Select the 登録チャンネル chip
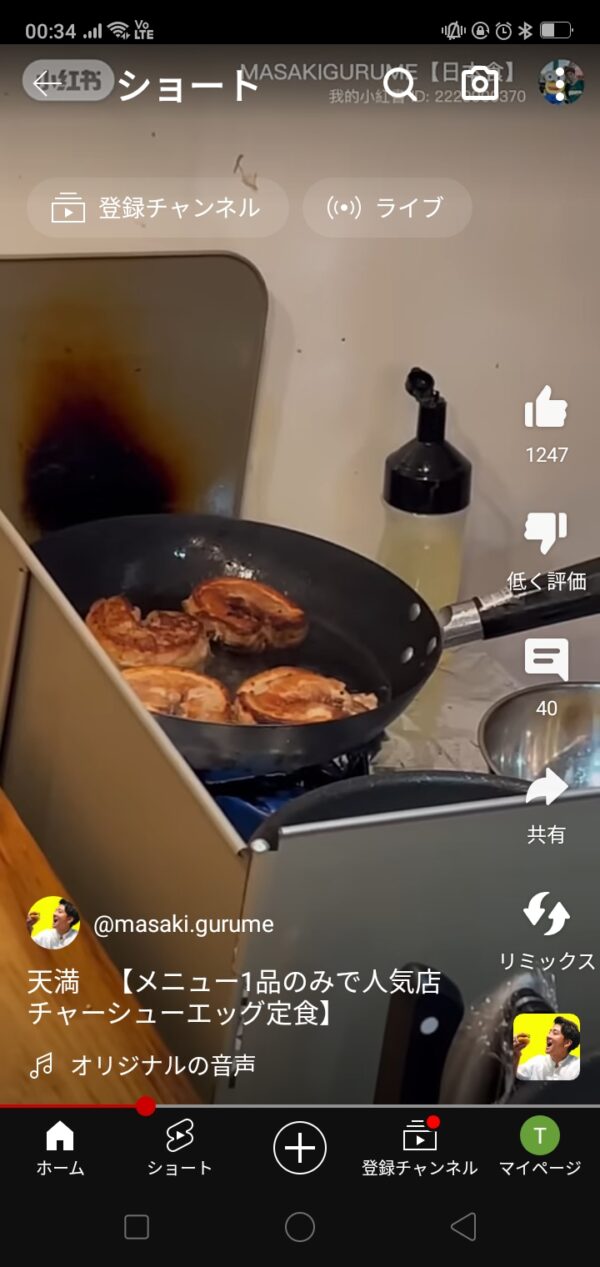The image size is (600, 1267). (157, 208)
